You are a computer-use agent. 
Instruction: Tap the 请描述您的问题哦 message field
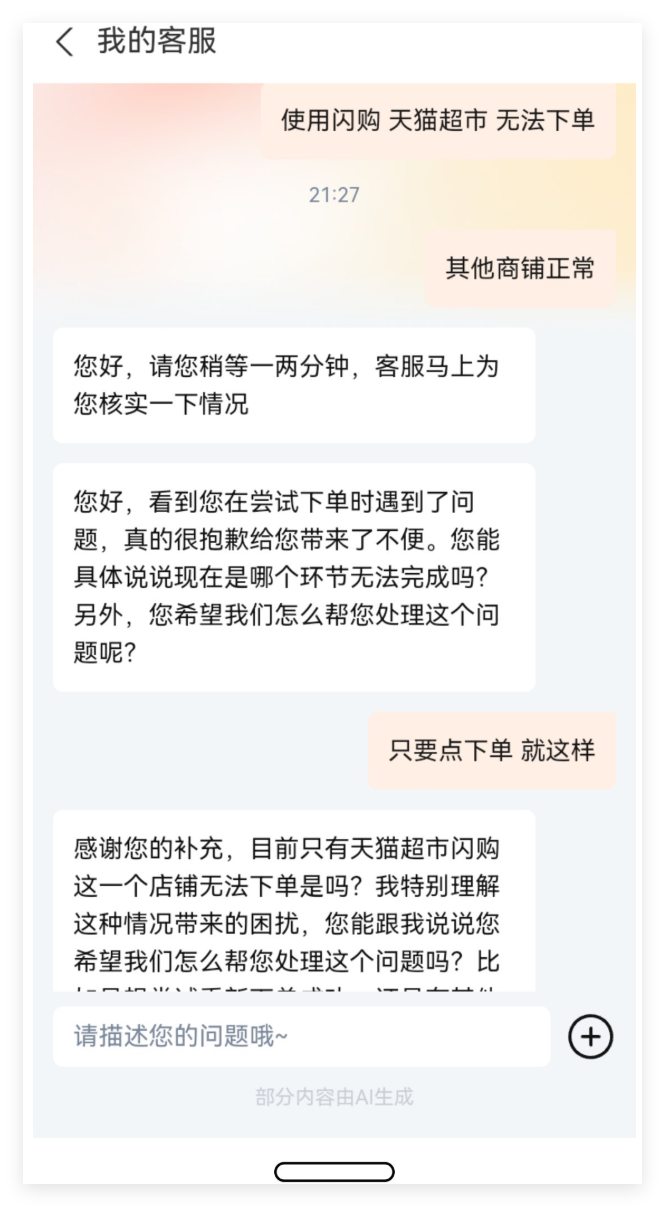tap(300, 1036)
